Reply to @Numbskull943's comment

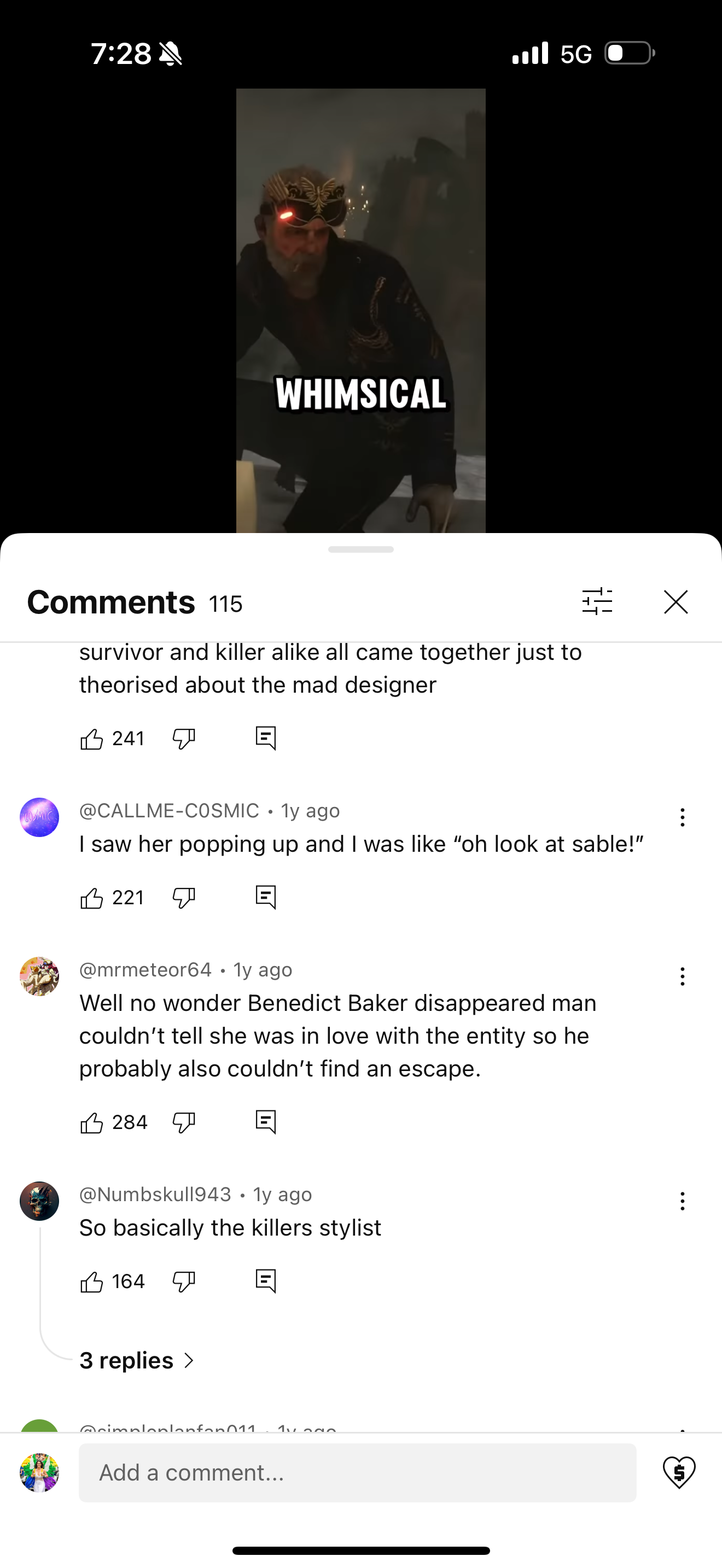(265, 1282)
